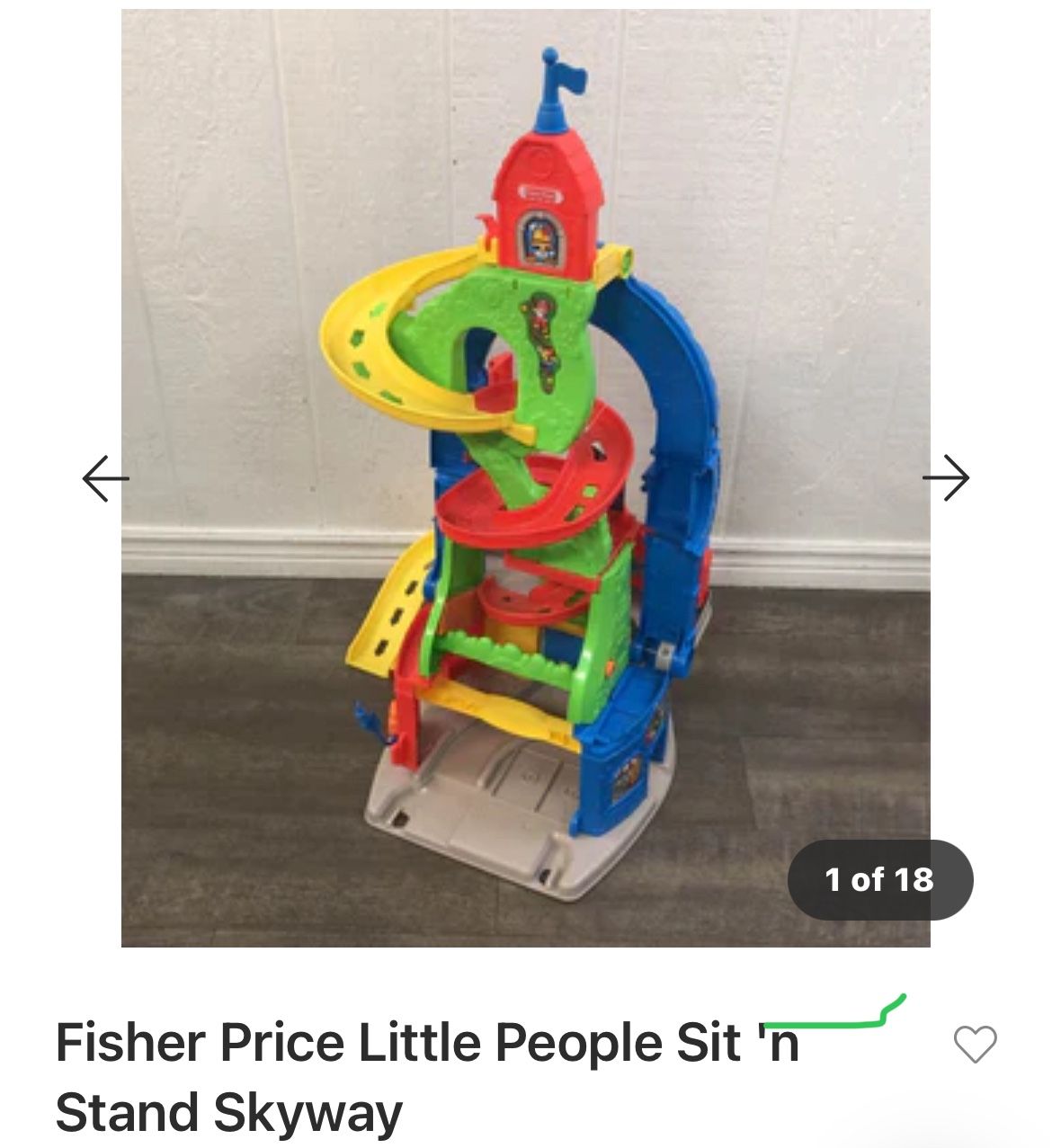Image resolution: width=1052 pixels, height=1148 pixels.
Task: Favorite this Skyway listing with the heart
Action: click(975, 1045)
